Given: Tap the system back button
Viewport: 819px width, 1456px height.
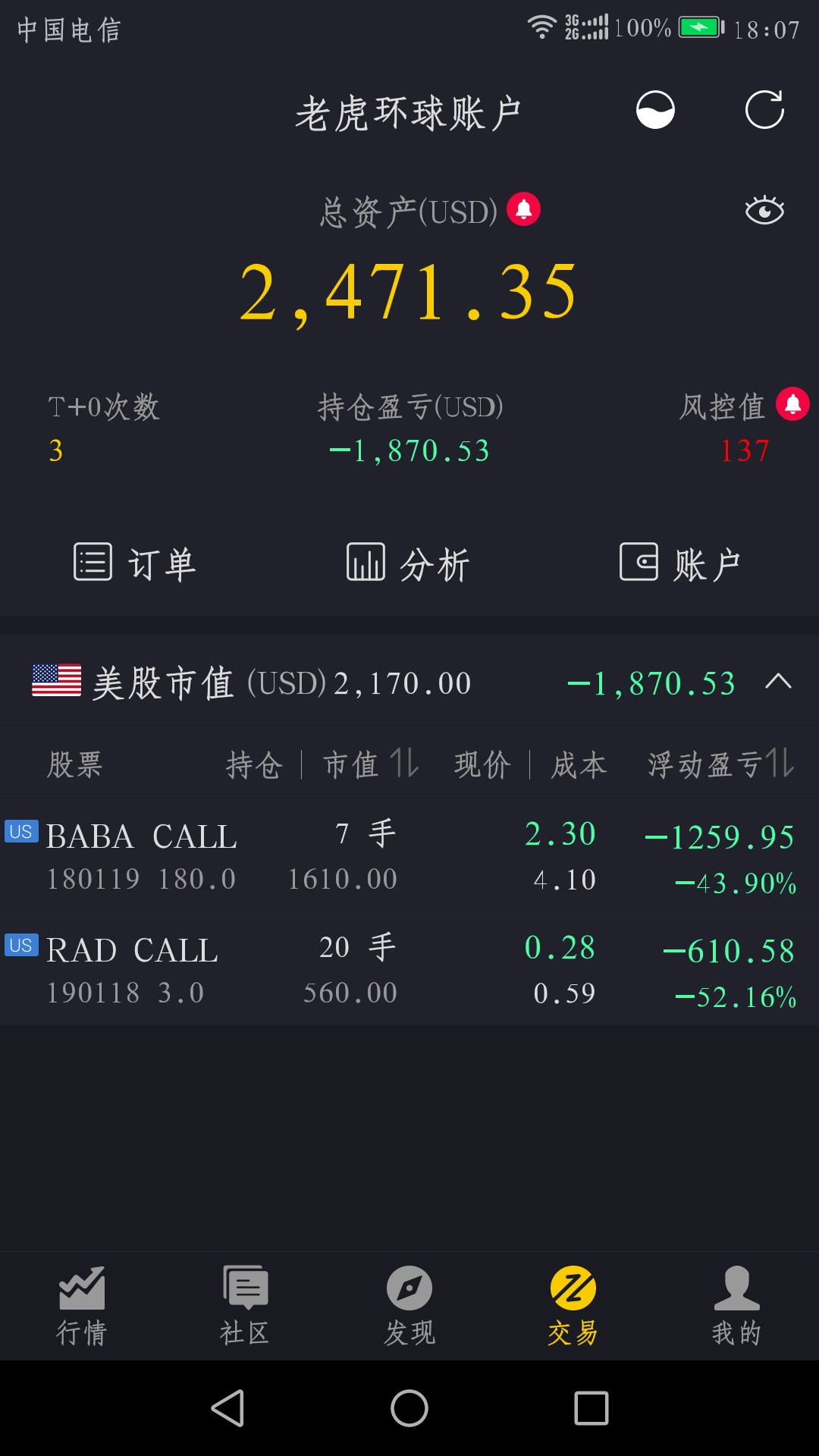Looking at the screenshot, I should 227,1408.
